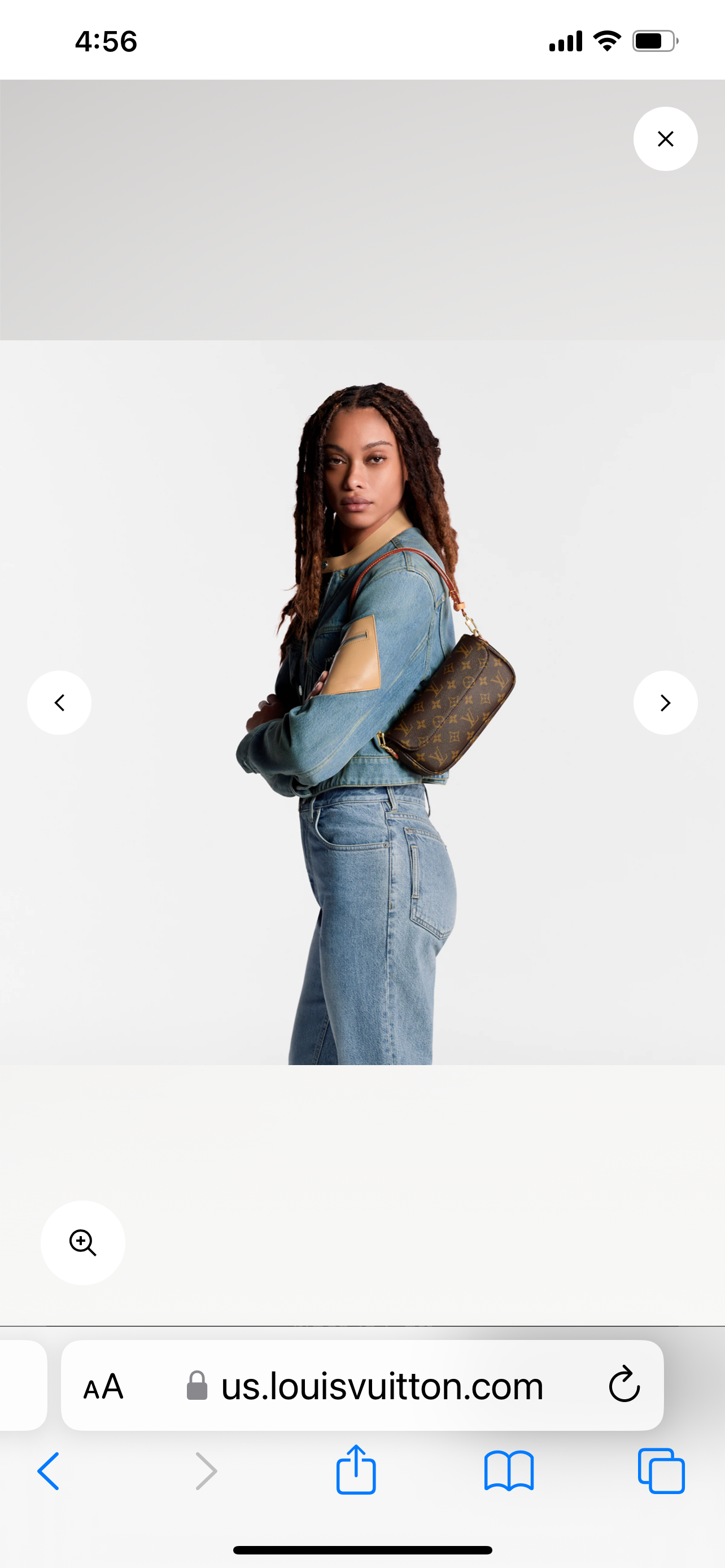Reload the current page
The height and width of the screenshot is (1568, 725).
(x=624, y=1386)
